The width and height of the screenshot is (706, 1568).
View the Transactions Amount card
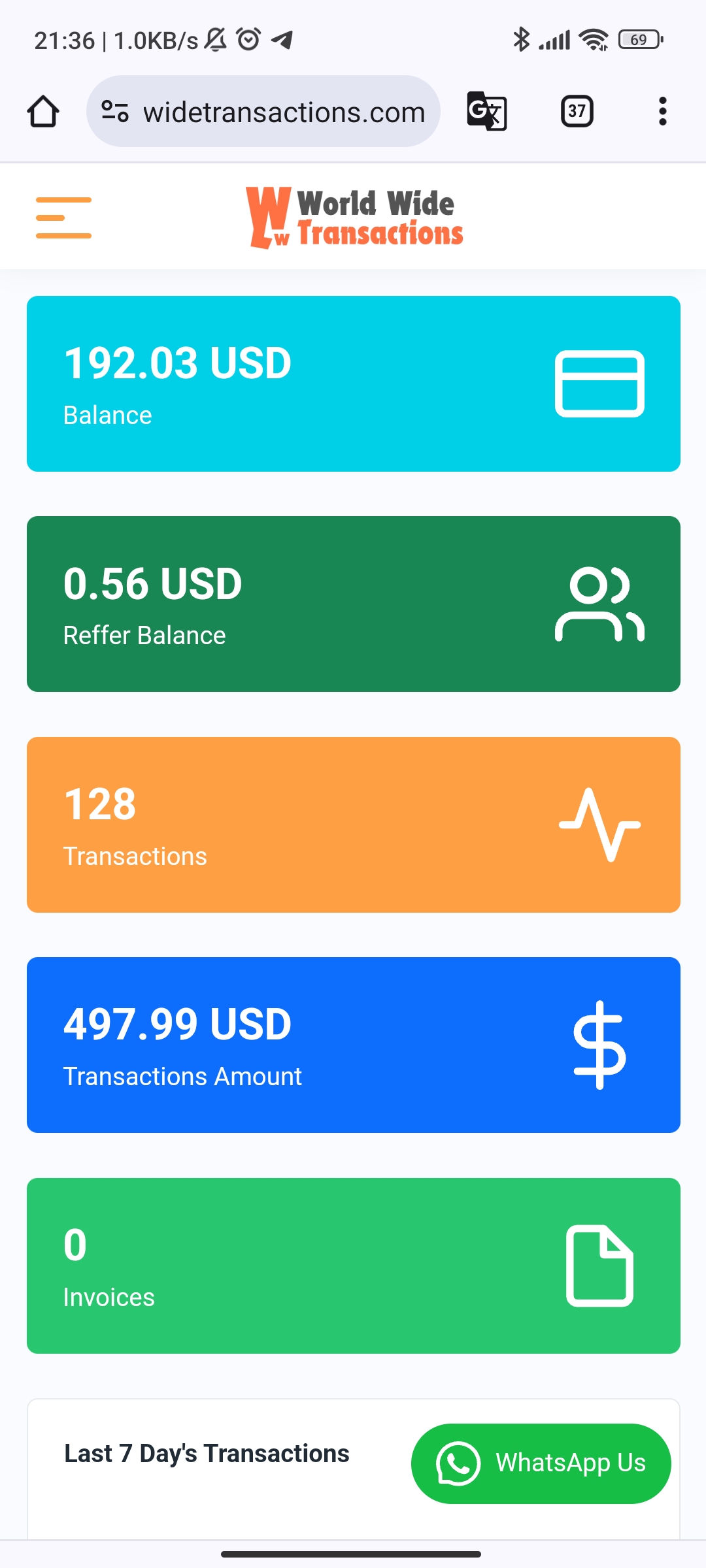click(354, 1045)
